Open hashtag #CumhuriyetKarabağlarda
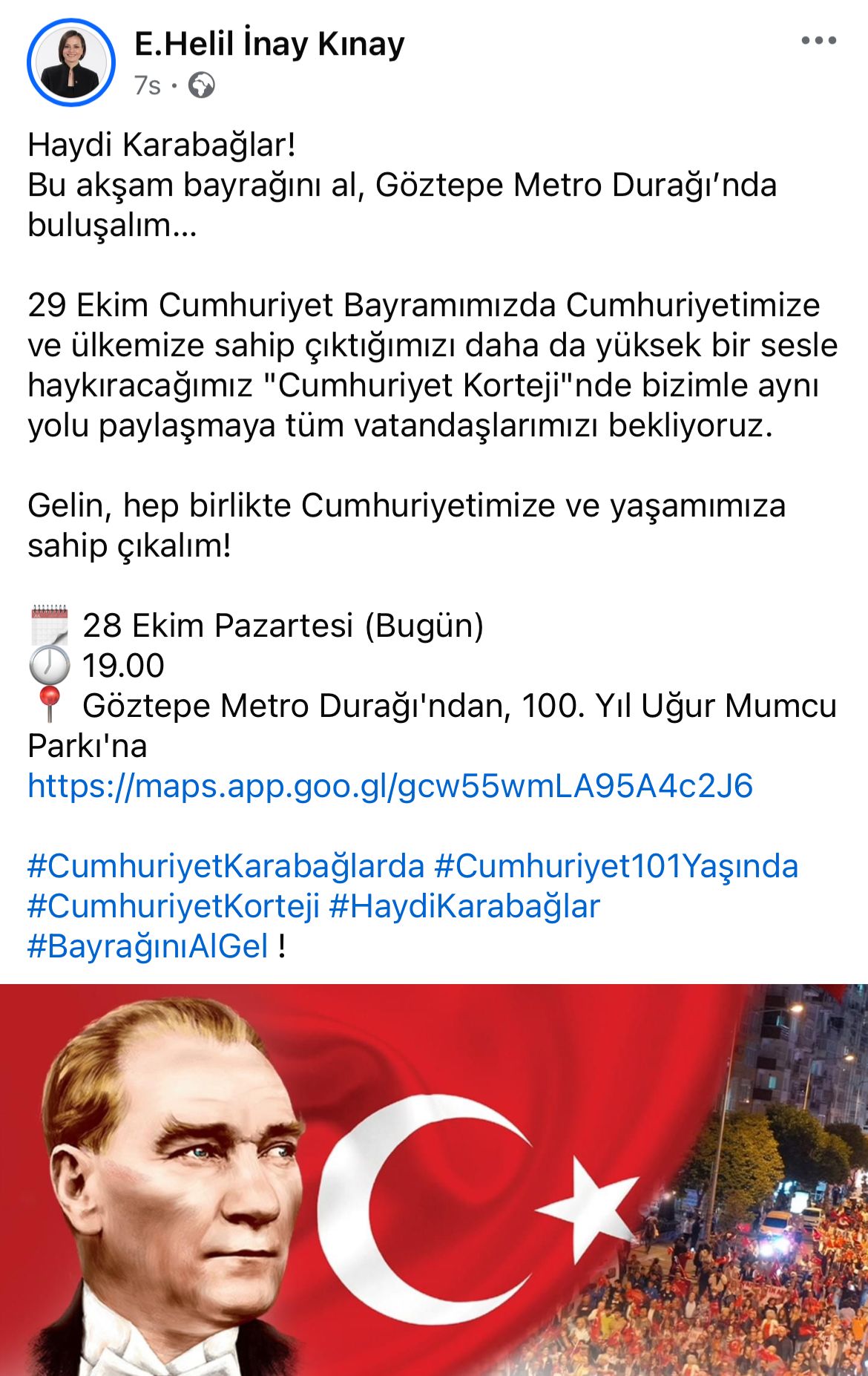The width and height of the screenshot is (868, 1376). (226, 866)
